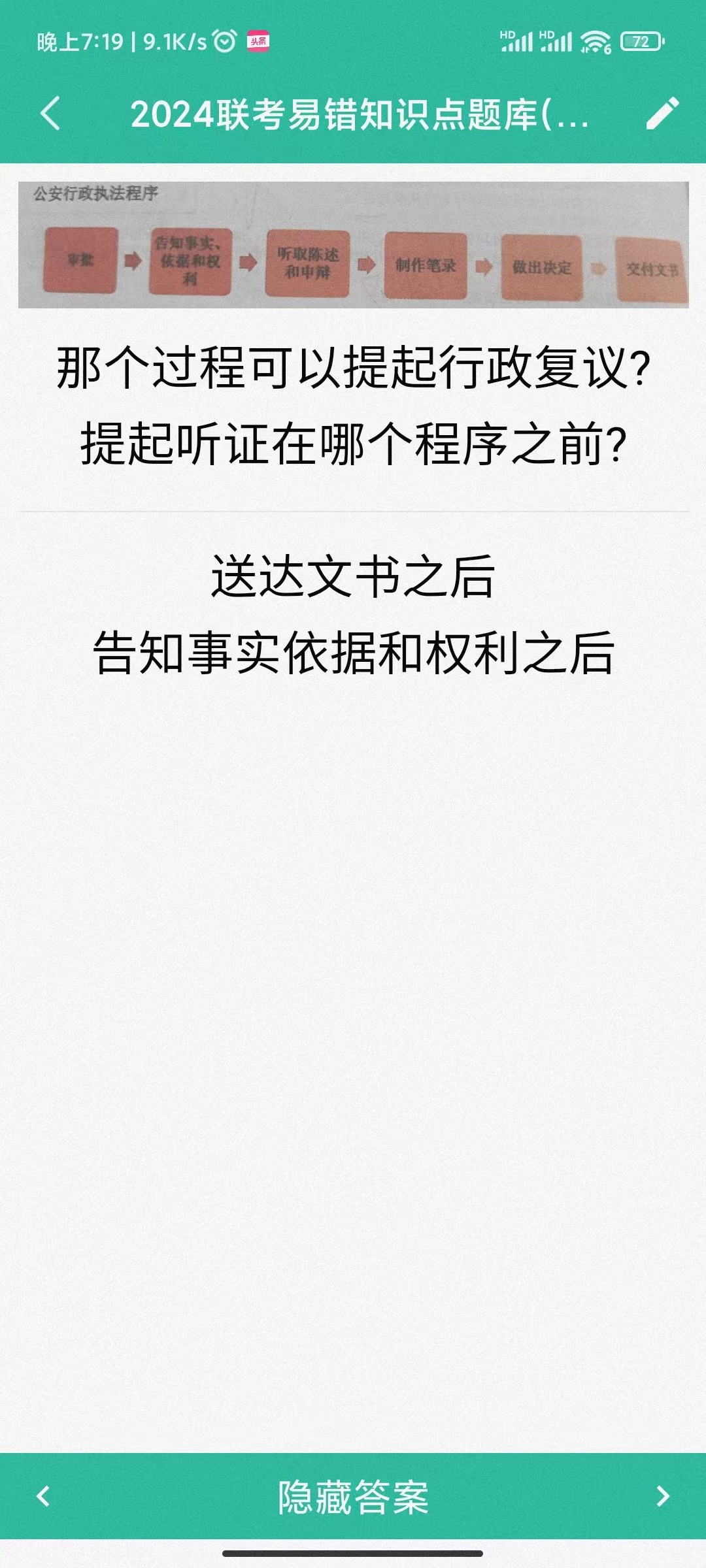
Task: Go back from the 2024联考 question bank
Action: (50, 114)
